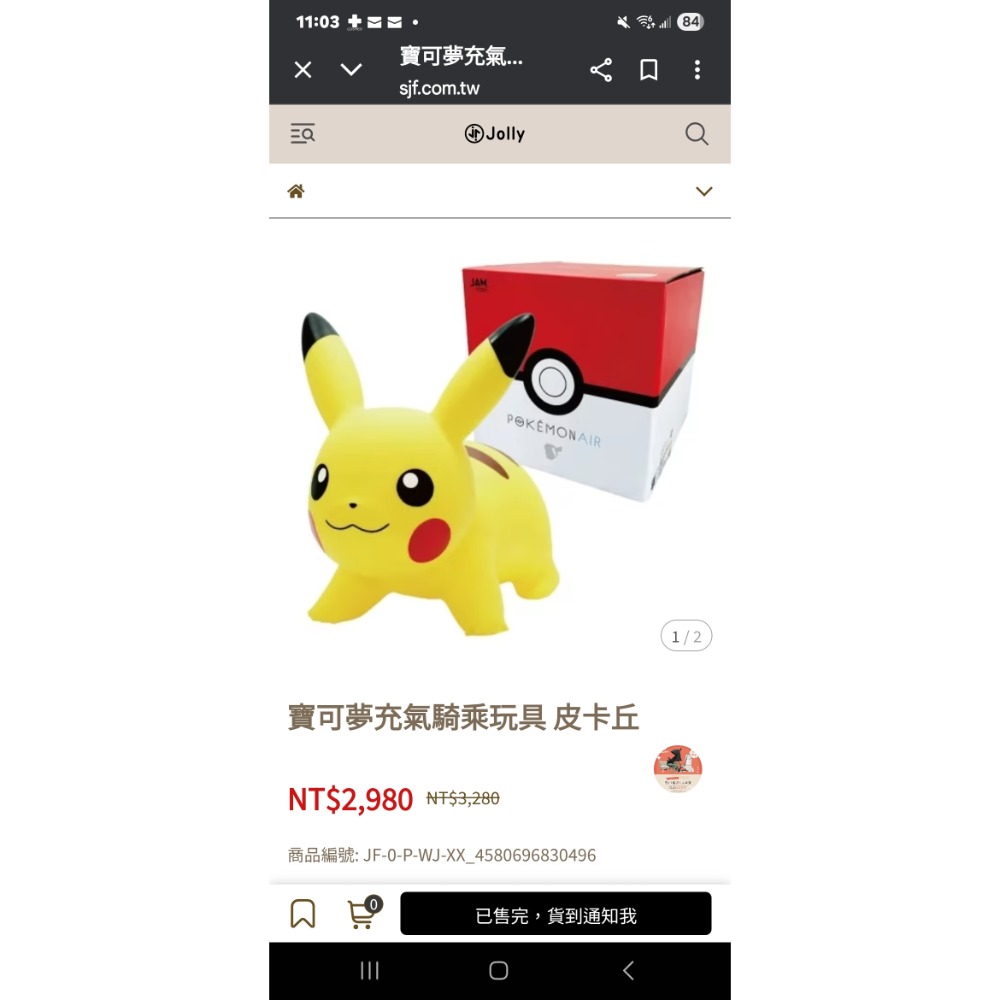Open the browser overflow menu
Viewport: 1000px width, 1000px height.
pyautogui.click(x=697, y=70)
